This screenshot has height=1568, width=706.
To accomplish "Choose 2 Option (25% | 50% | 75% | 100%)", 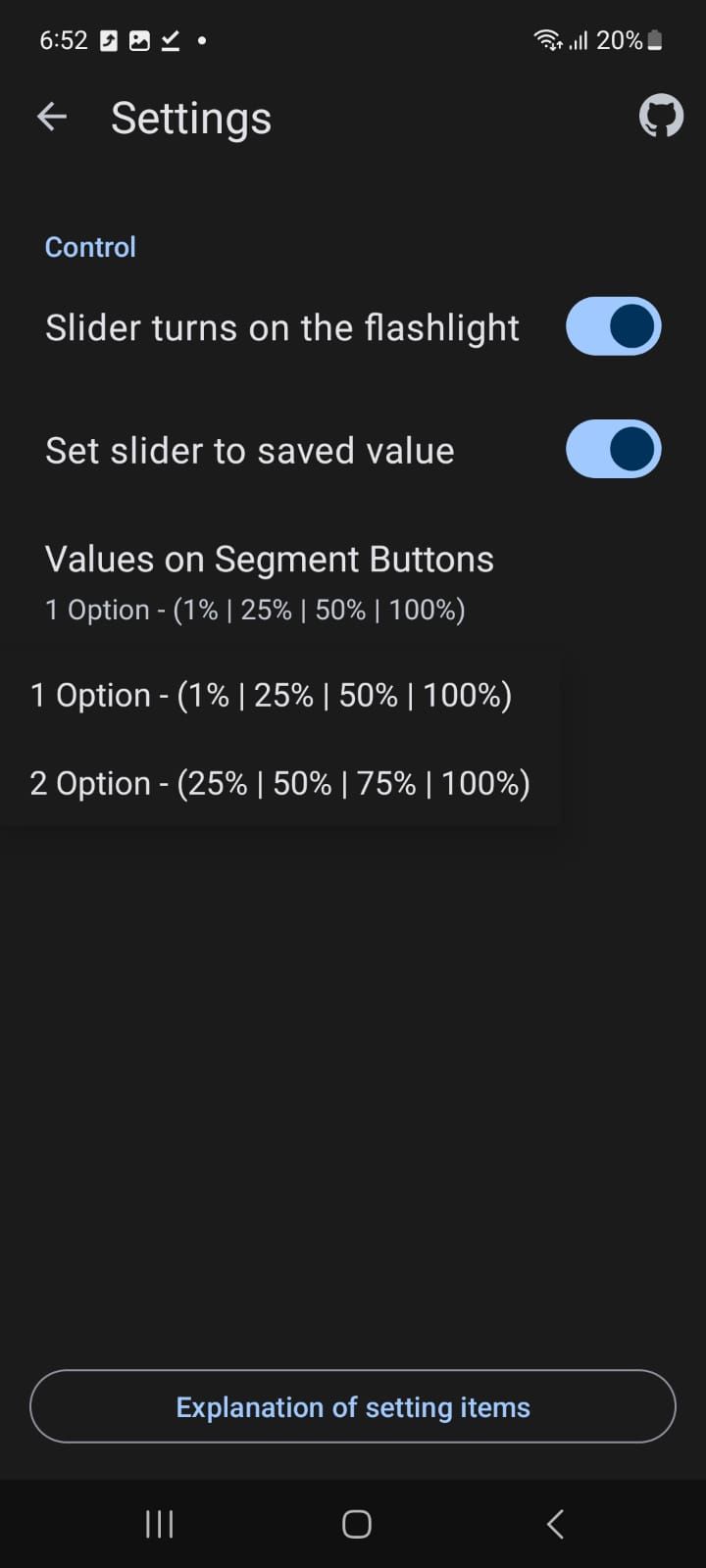I will (280, 783).
